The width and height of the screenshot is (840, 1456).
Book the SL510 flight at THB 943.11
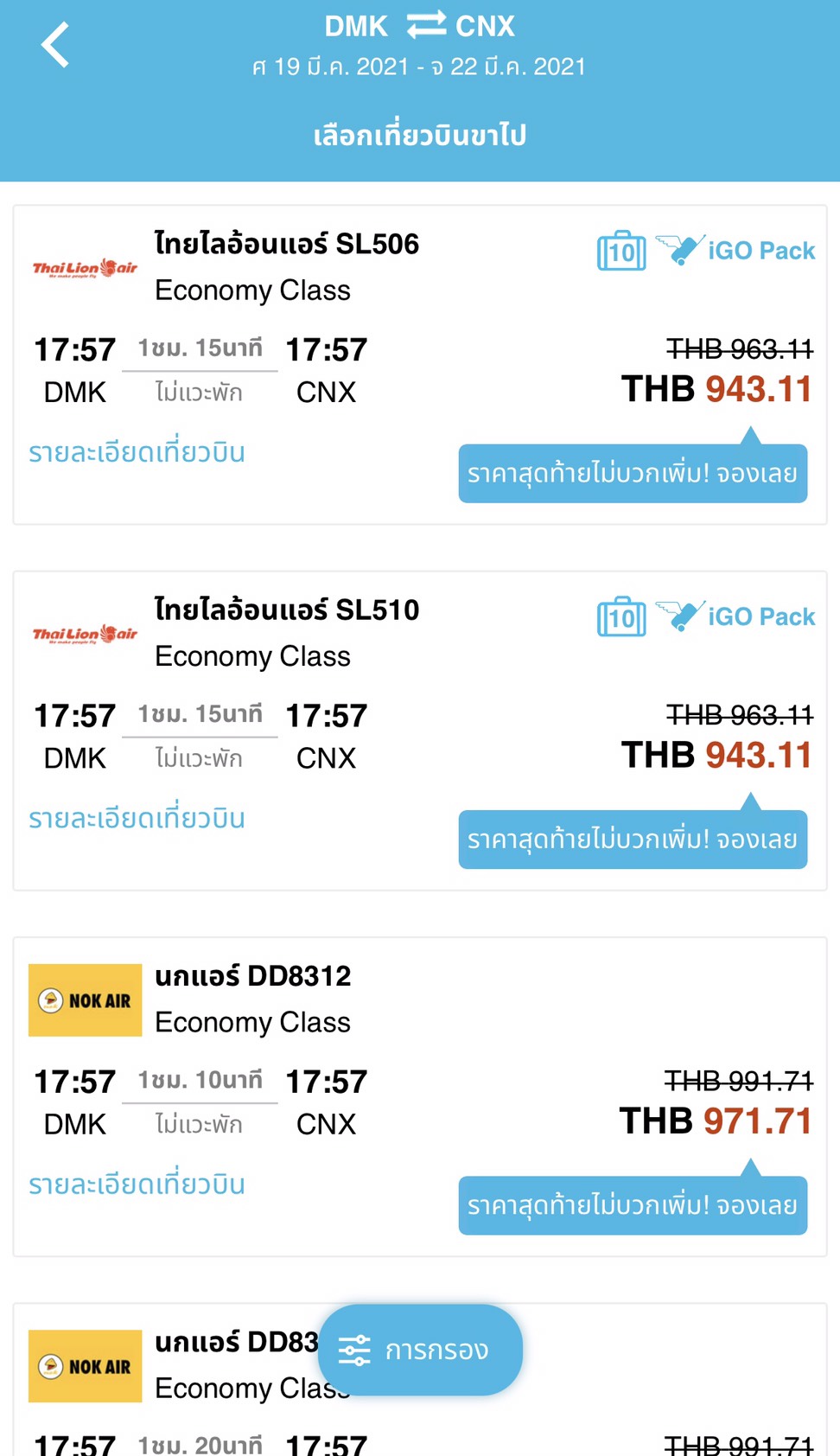pos(633,839)
